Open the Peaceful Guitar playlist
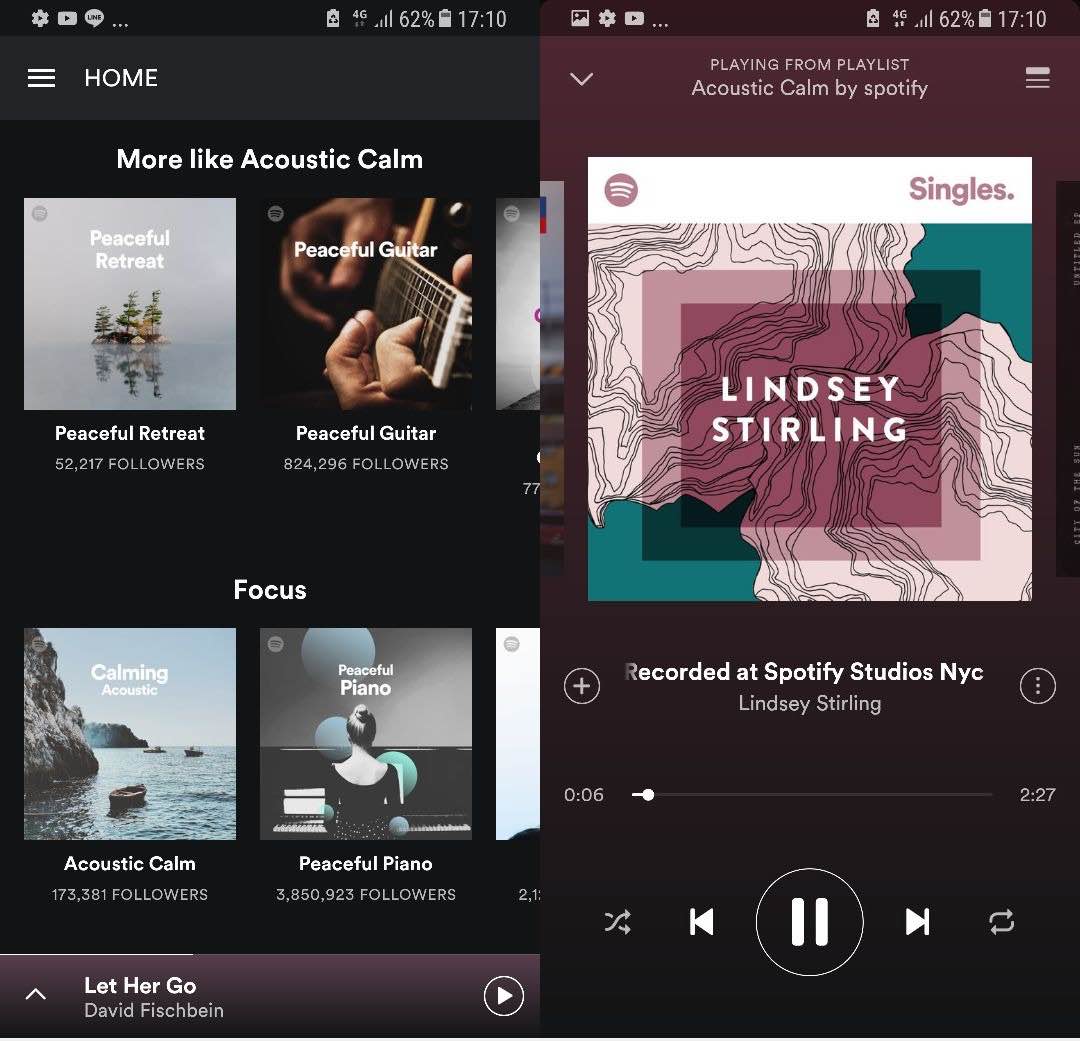 pyautogui.click(x=366, y=304)
